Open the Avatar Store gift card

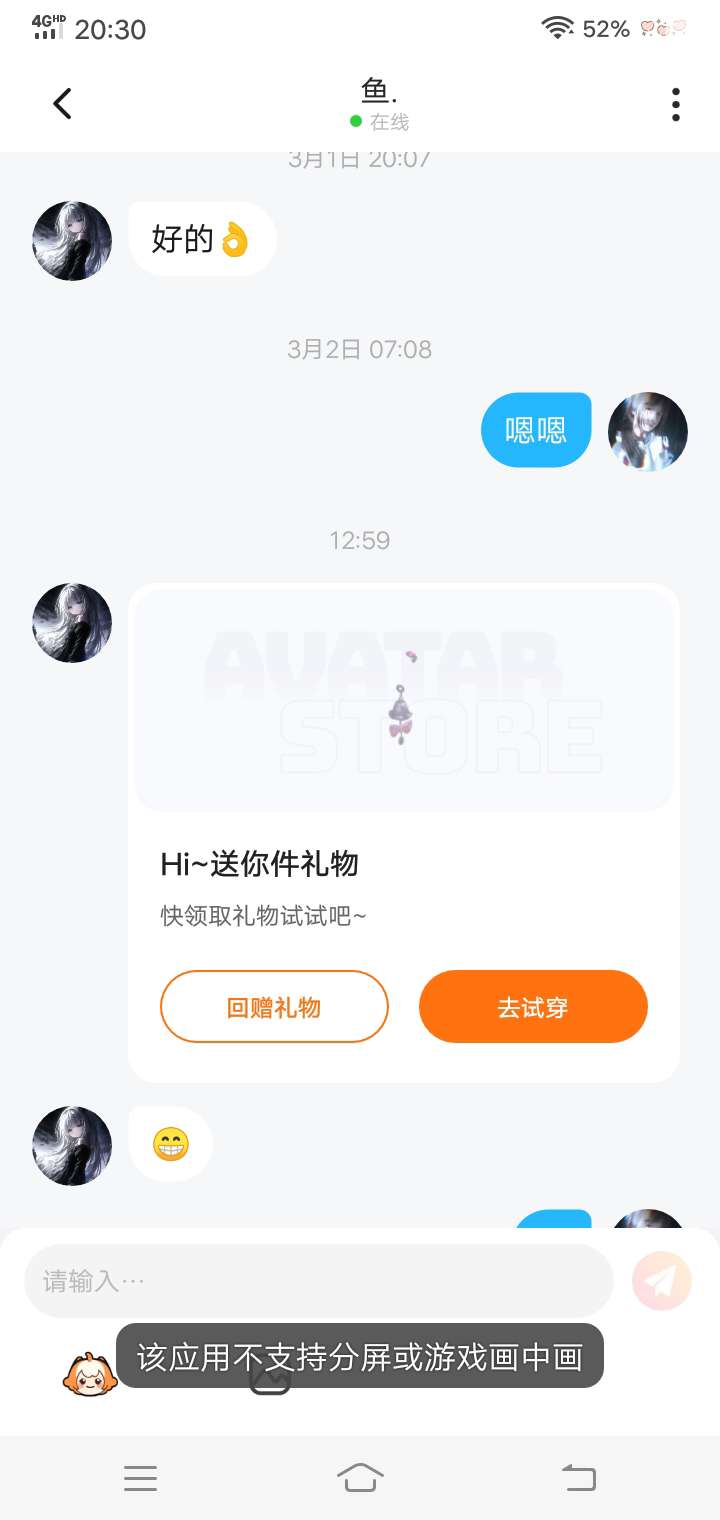pyautogui.click(x=404, y=700)
